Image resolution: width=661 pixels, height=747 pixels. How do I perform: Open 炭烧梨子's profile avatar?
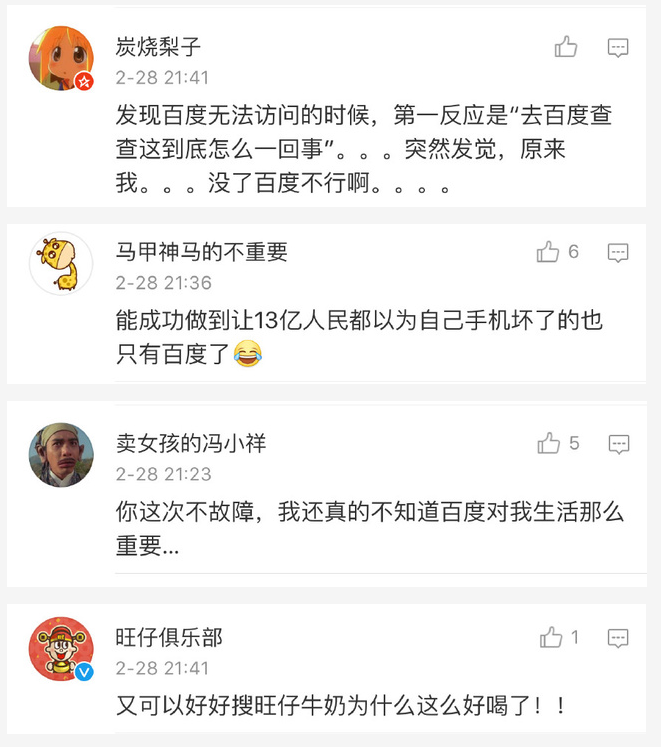tap(61, 59)
